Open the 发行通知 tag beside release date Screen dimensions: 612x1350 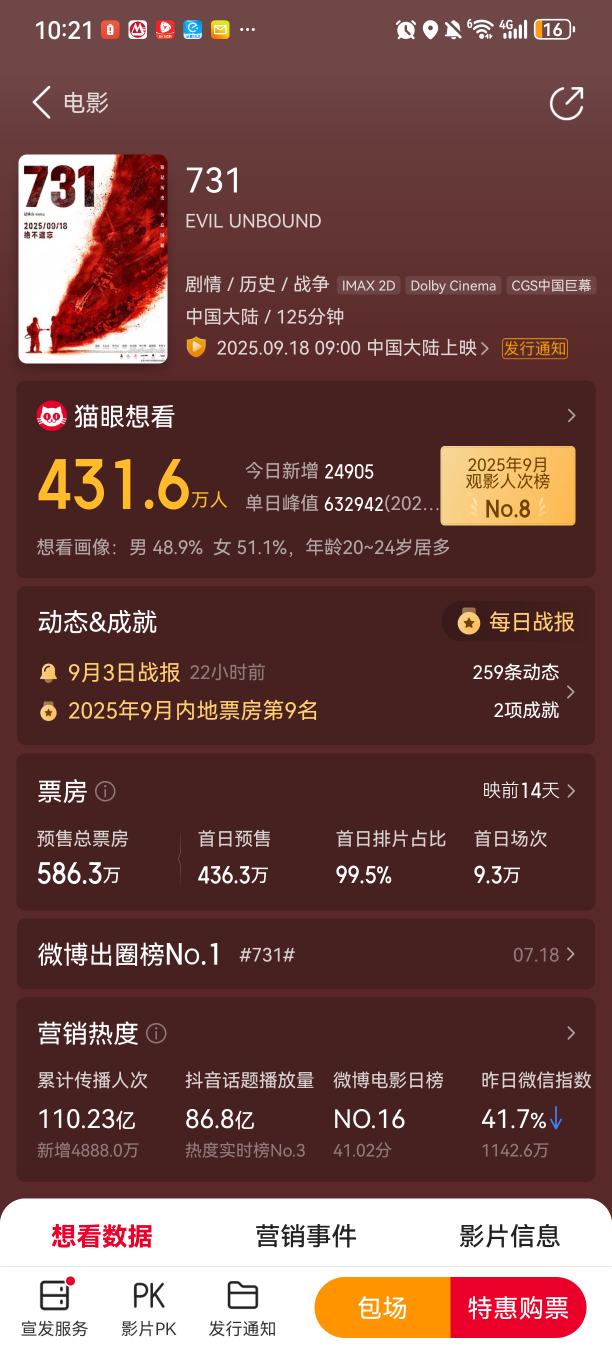535,348
